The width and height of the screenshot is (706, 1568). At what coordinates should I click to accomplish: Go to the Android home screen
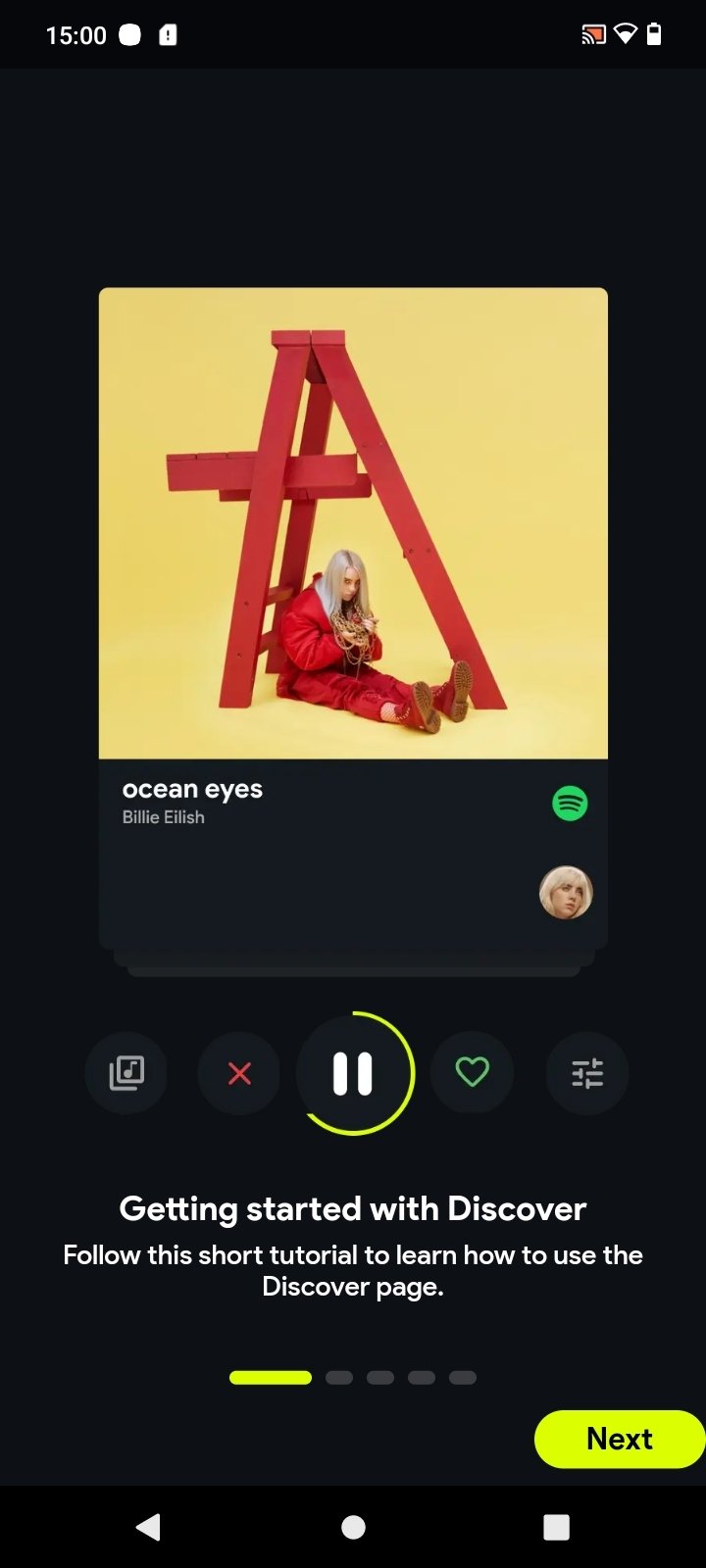pyautogui.click(x=353, y=1526)
